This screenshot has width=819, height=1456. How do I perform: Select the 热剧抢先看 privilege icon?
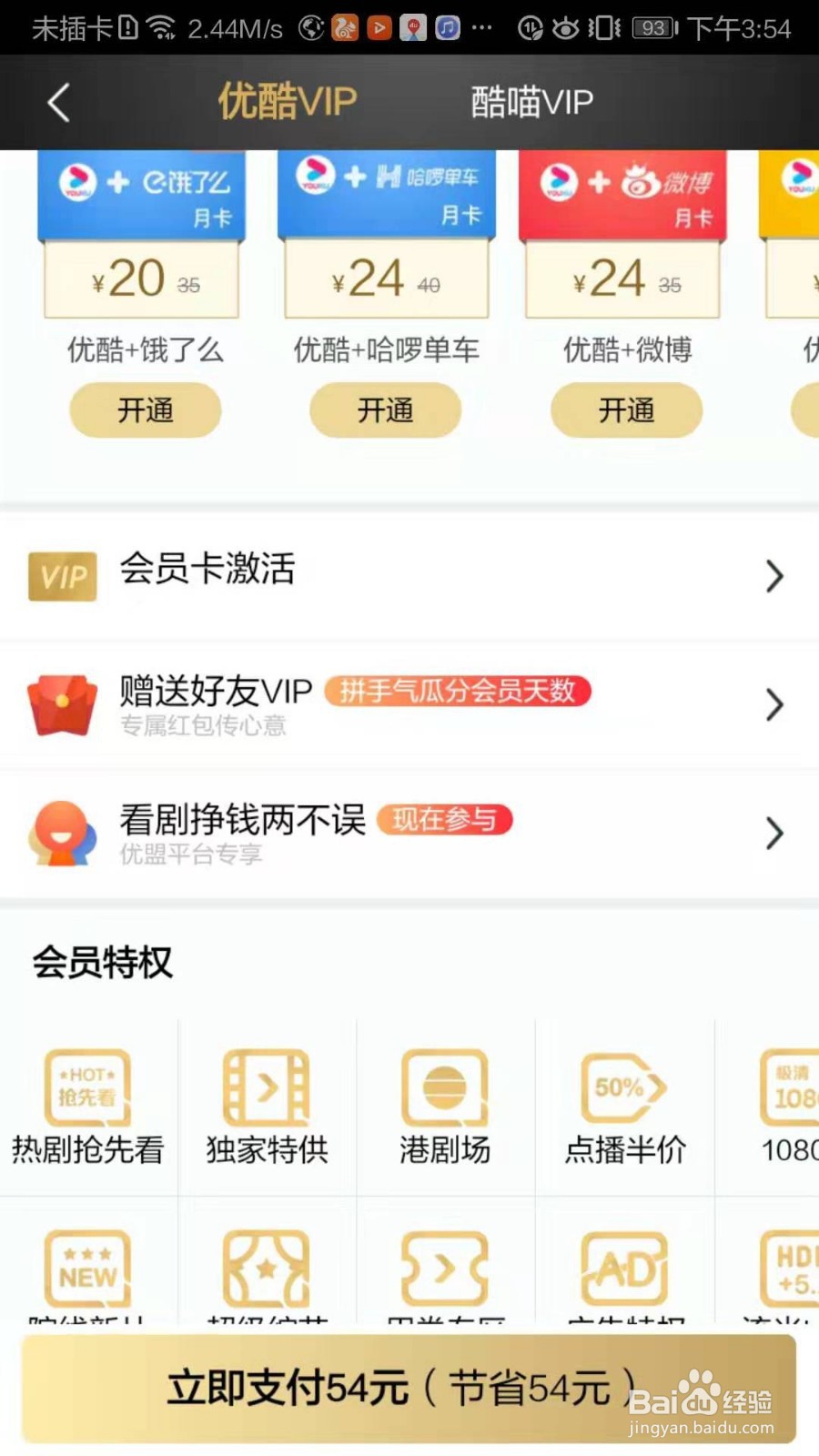point(86,1087)
